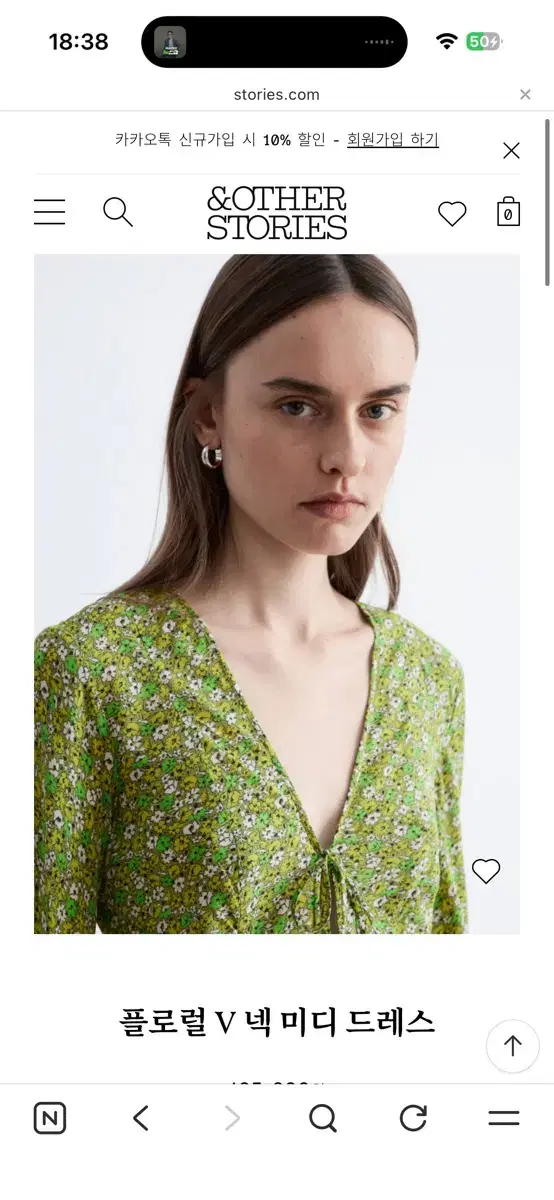This screenshot has width=554, height=1200.
Task: Open the hamburger menu
Action: tap(49, 212)
